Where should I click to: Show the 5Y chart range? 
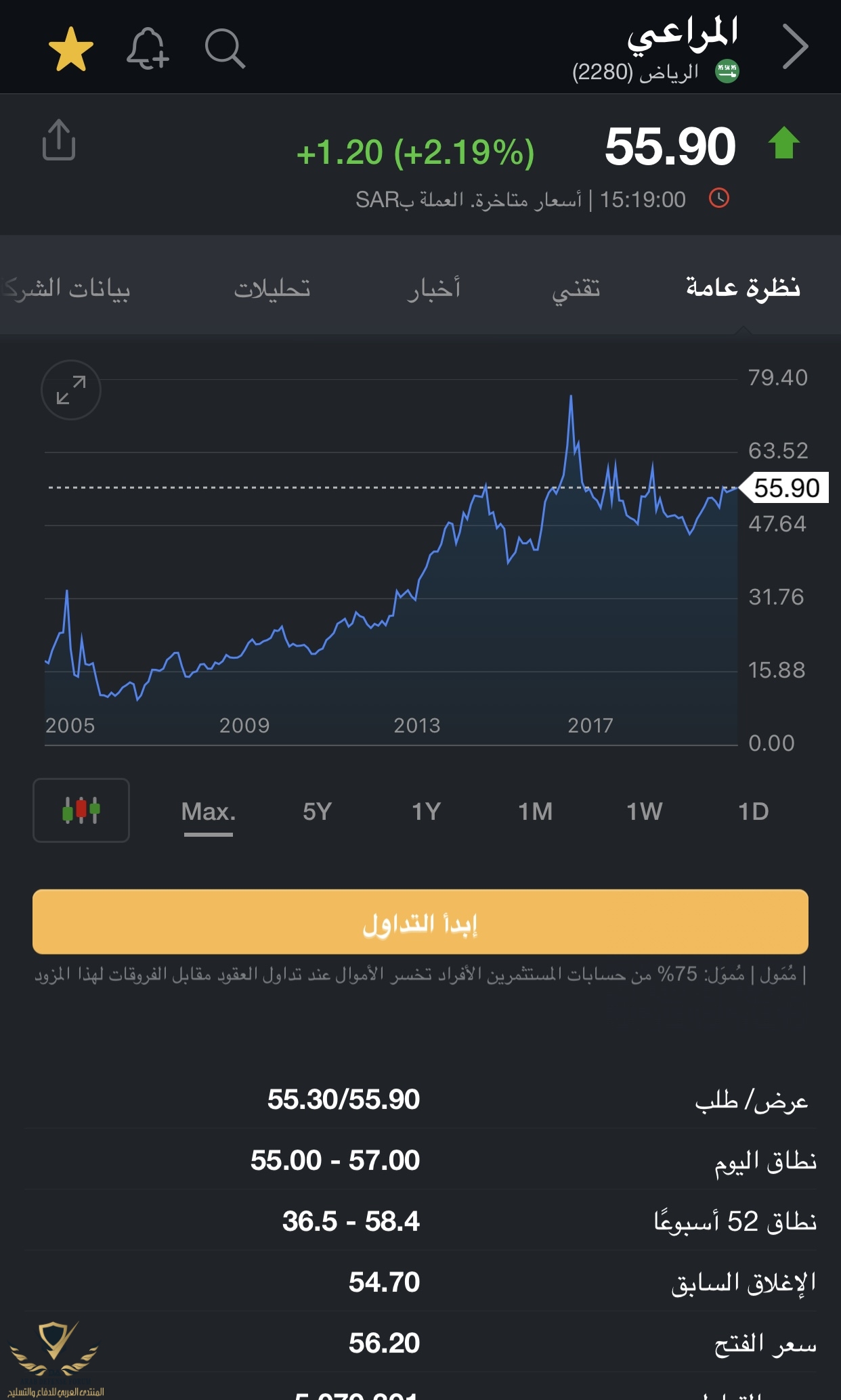point(317,811)
